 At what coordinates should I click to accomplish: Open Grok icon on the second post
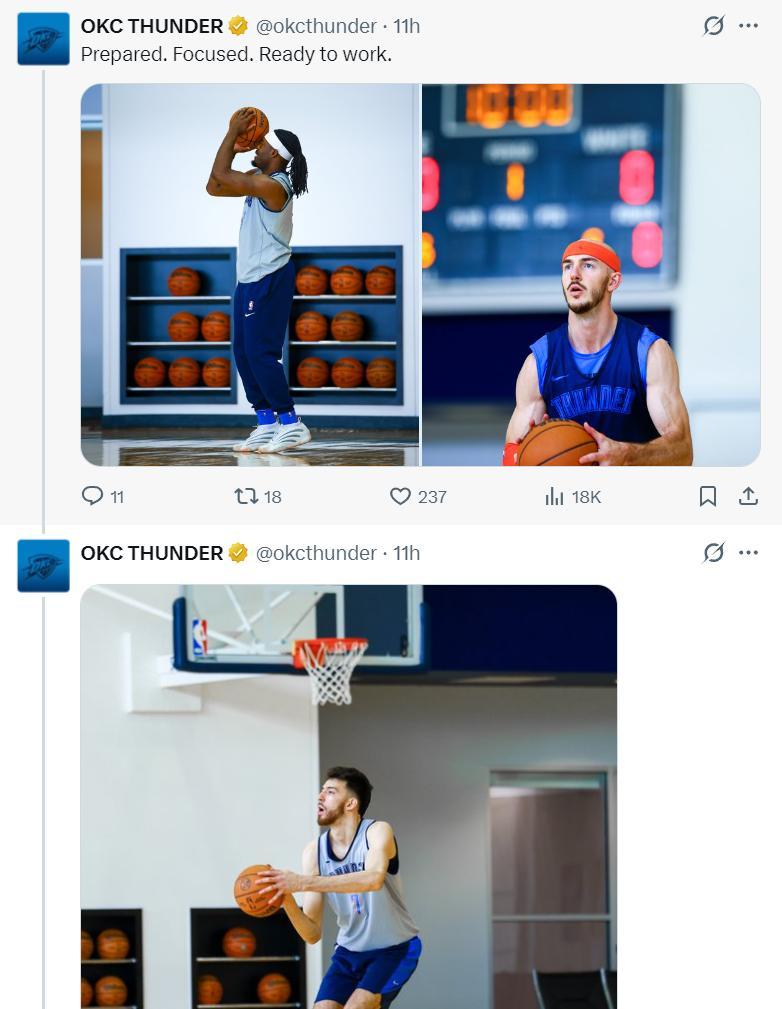click(713, 552)
